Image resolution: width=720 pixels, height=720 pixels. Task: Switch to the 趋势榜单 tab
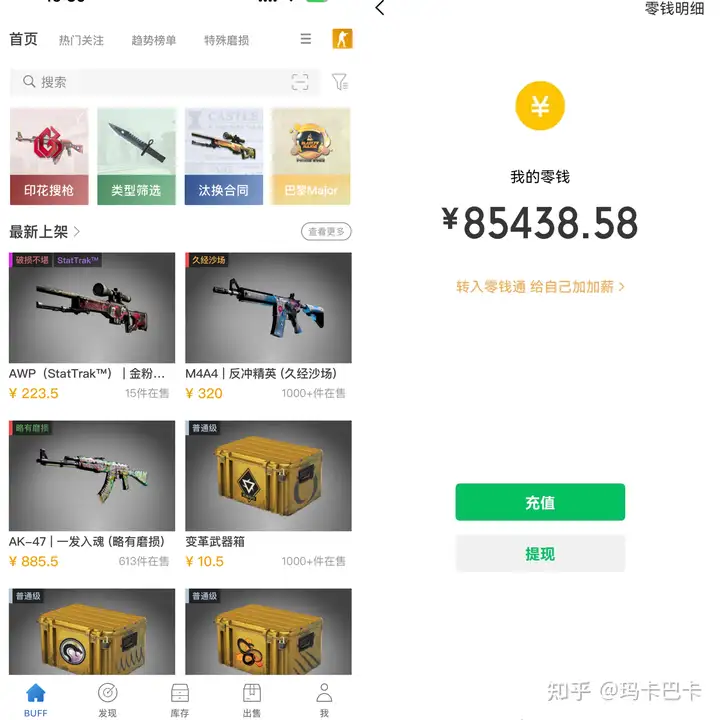pyautogui.click(x=154, y=41)
